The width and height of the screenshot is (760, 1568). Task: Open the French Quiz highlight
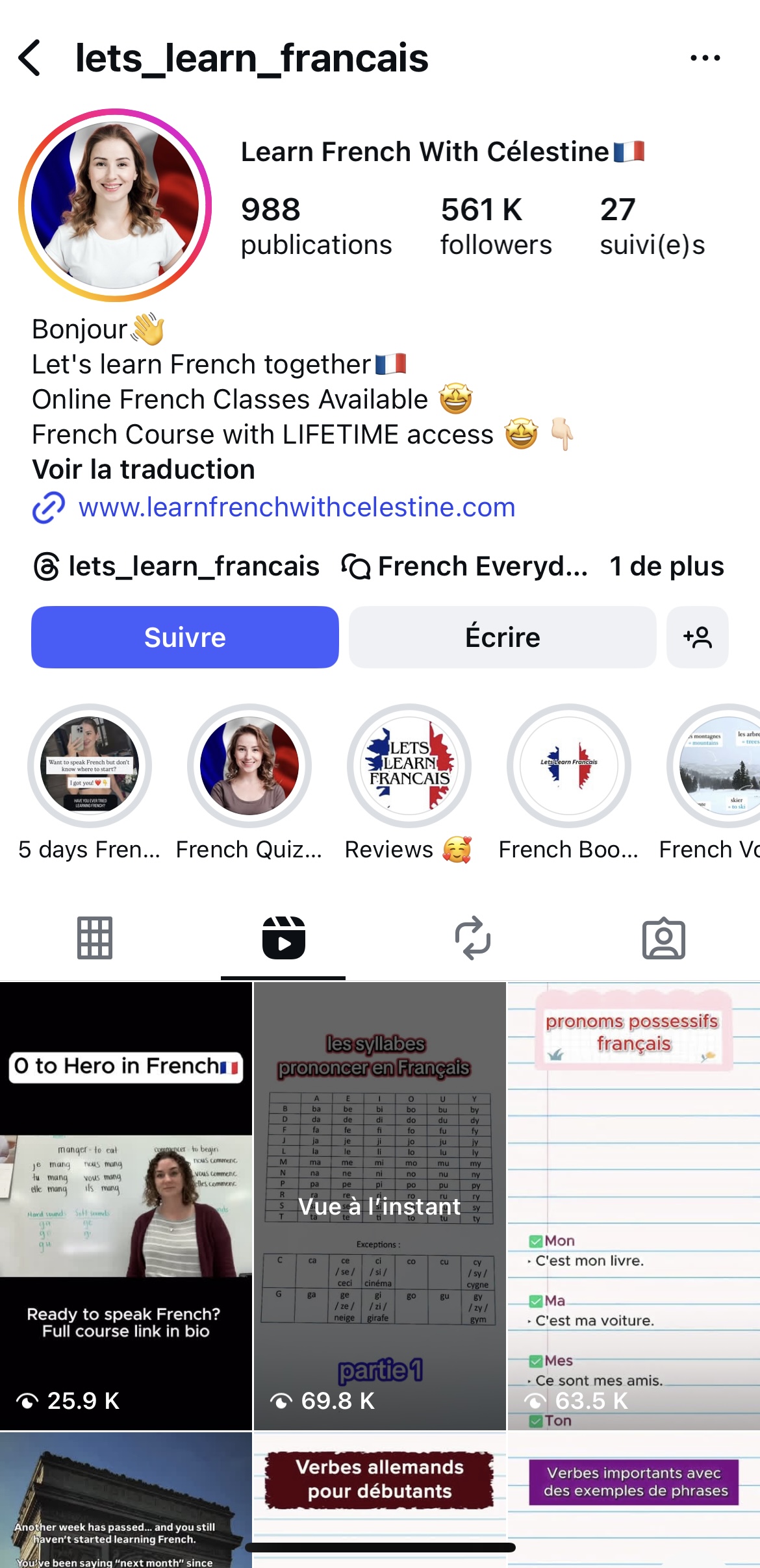[249, 766]
